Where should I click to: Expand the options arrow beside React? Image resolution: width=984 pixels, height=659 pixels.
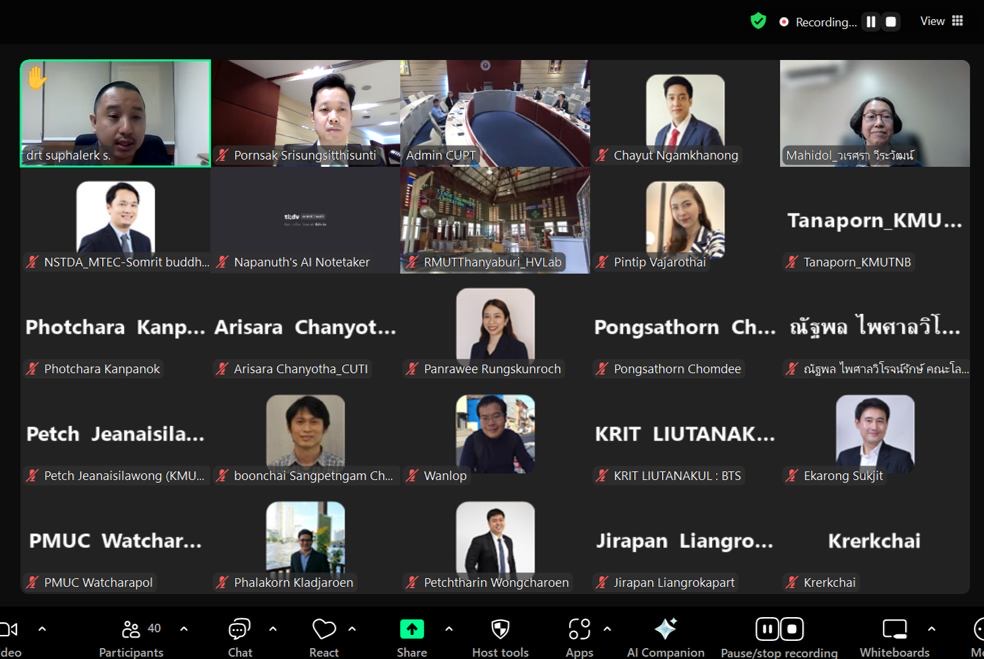(x=352, y=629)
